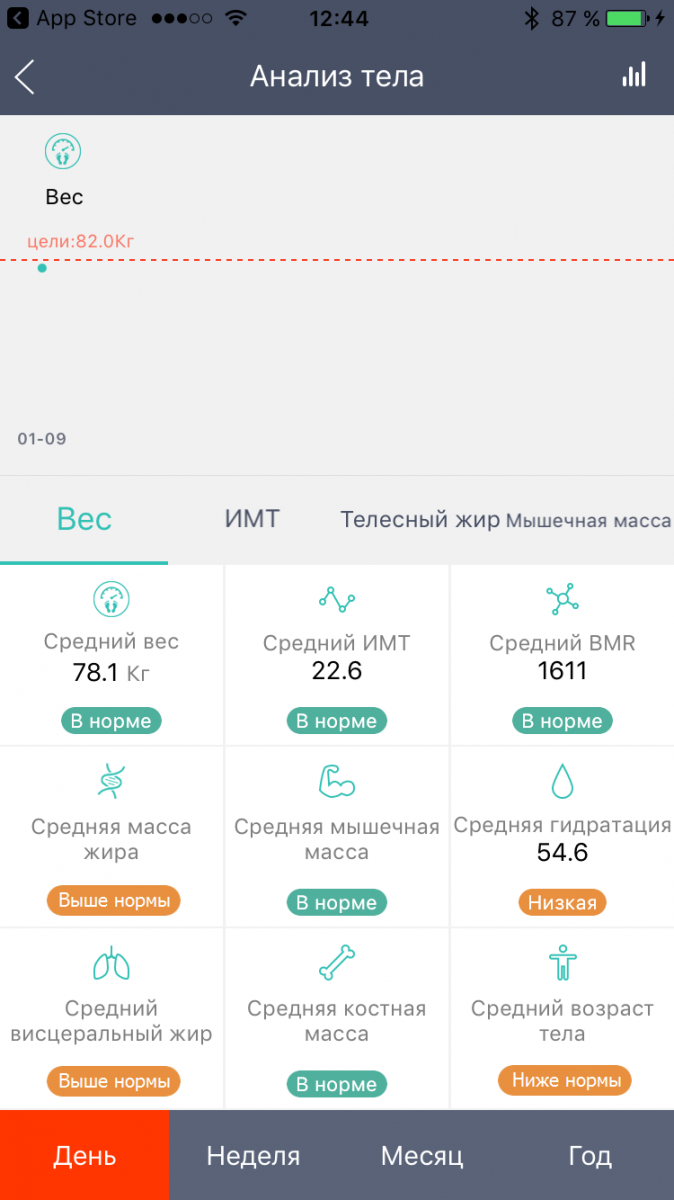The width and height of the screenshot is (674, 1200).
Task: Open the Средний висцеральный жир card
Action: 112,1018
